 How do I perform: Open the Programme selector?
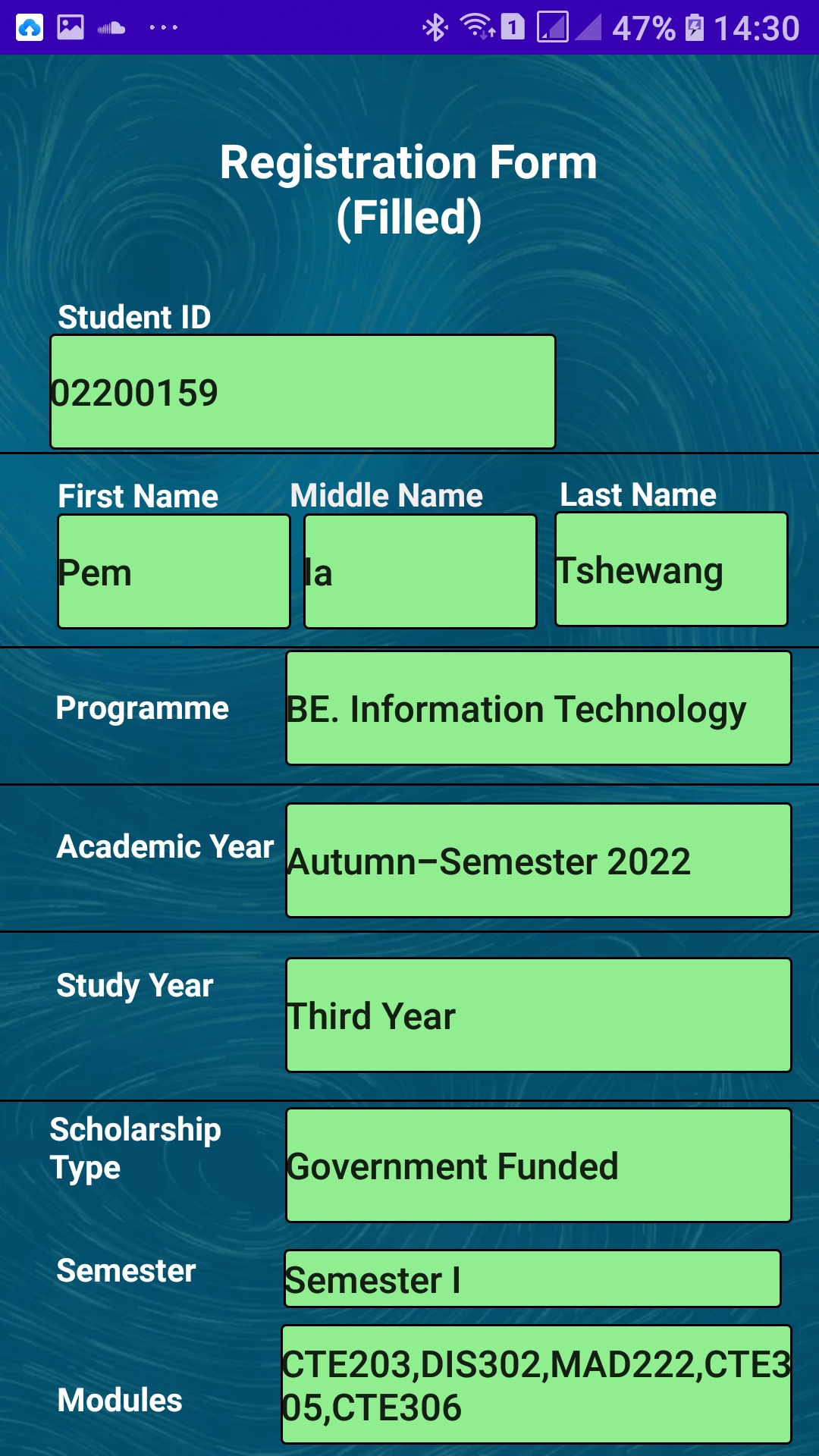(538, 708)
